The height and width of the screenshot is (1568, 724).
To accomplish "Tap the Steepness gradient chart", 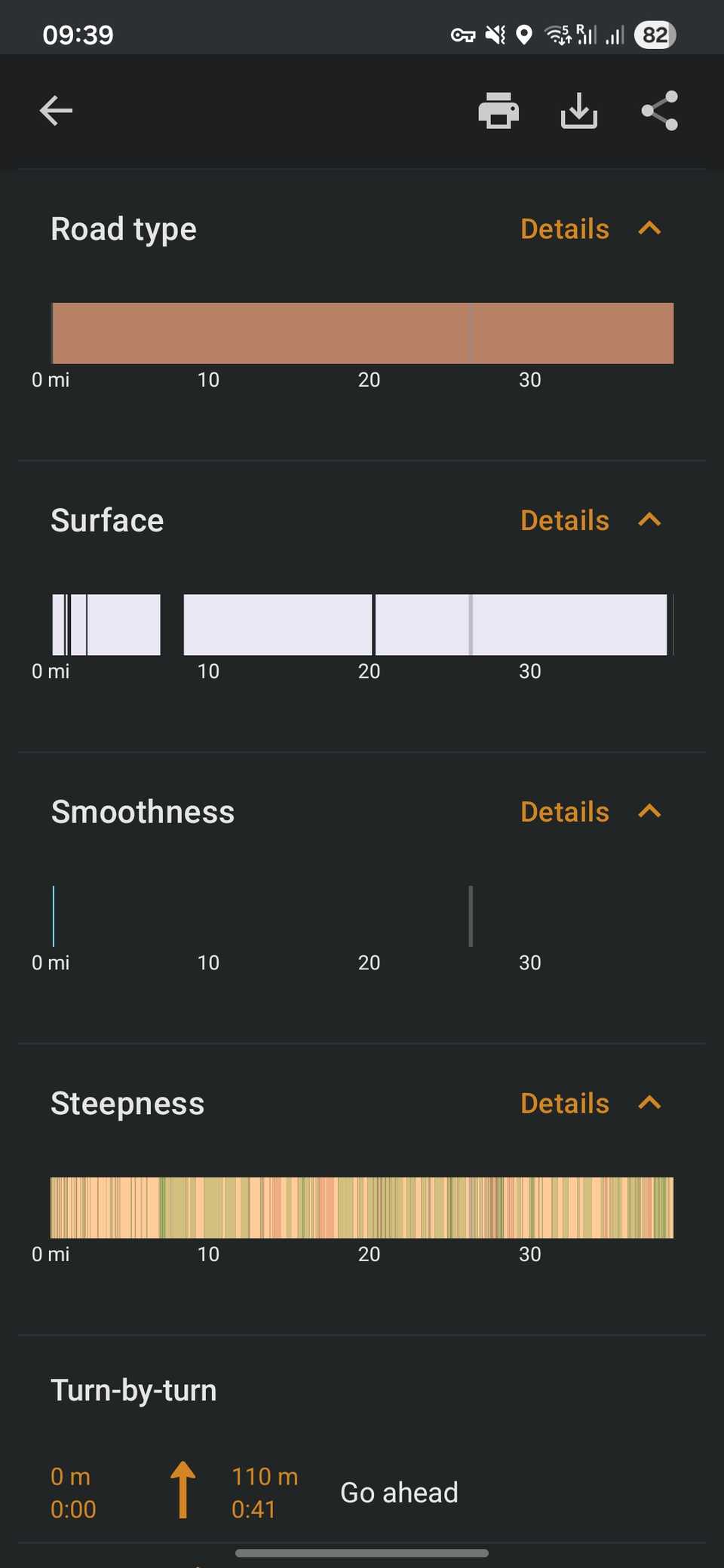I will click(362, 1208).
